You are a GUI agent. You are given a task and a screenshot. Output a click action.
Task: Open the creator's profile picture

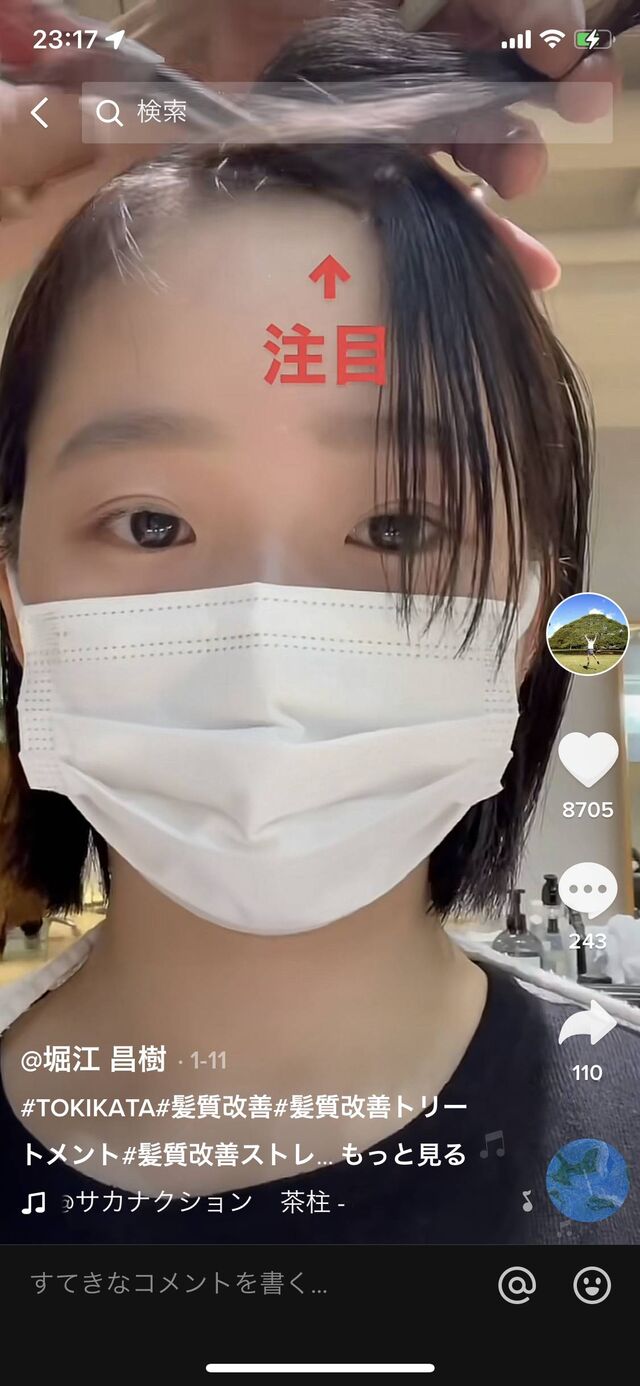588,633
